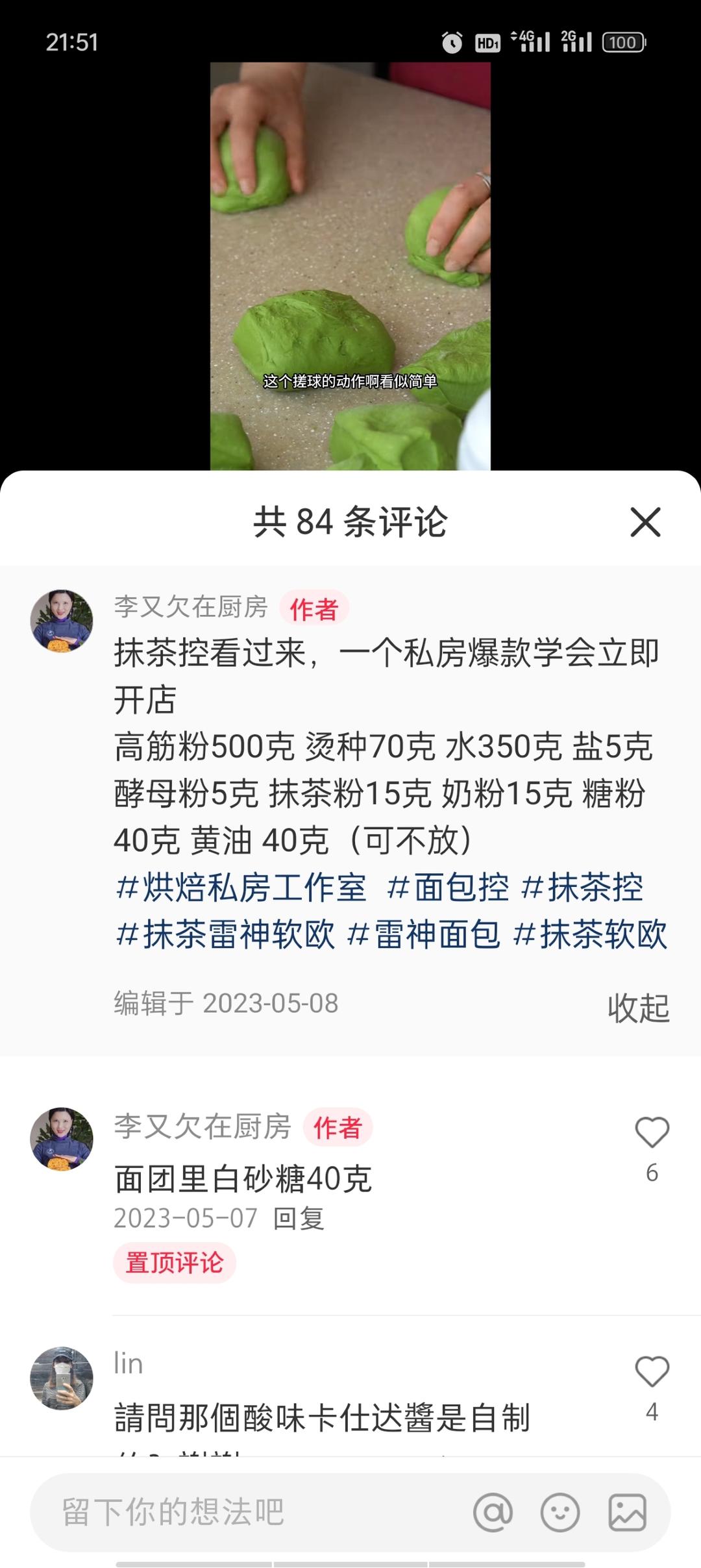Mention someone with the @ icon

(493, 1512)
